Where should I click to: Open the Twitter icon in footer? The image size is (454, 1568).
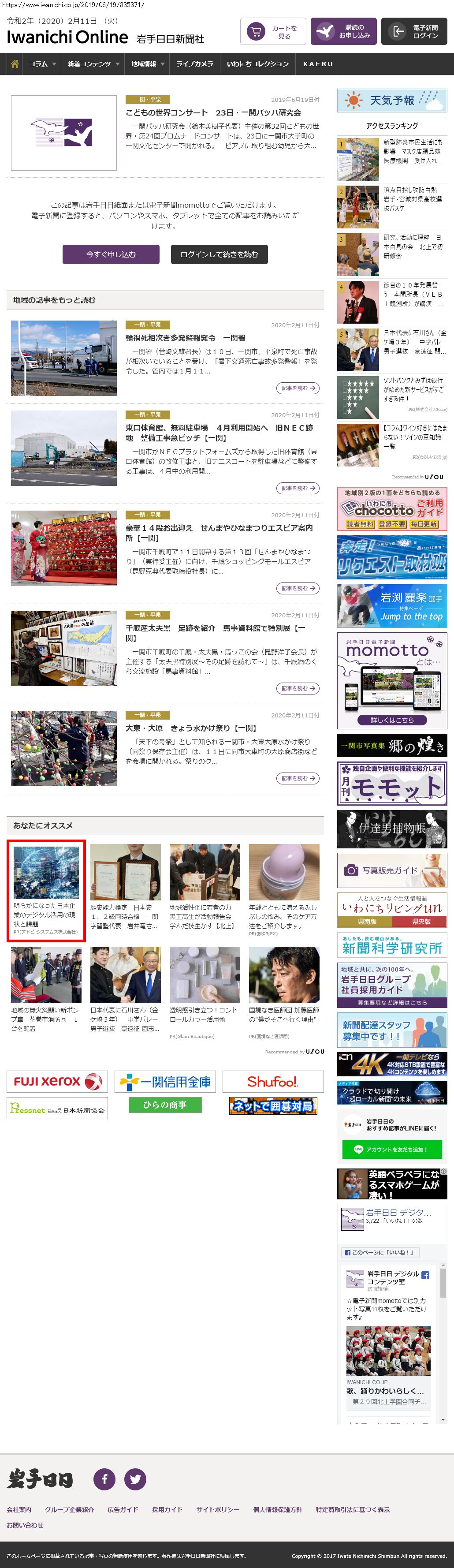[x=135, y=1479]
